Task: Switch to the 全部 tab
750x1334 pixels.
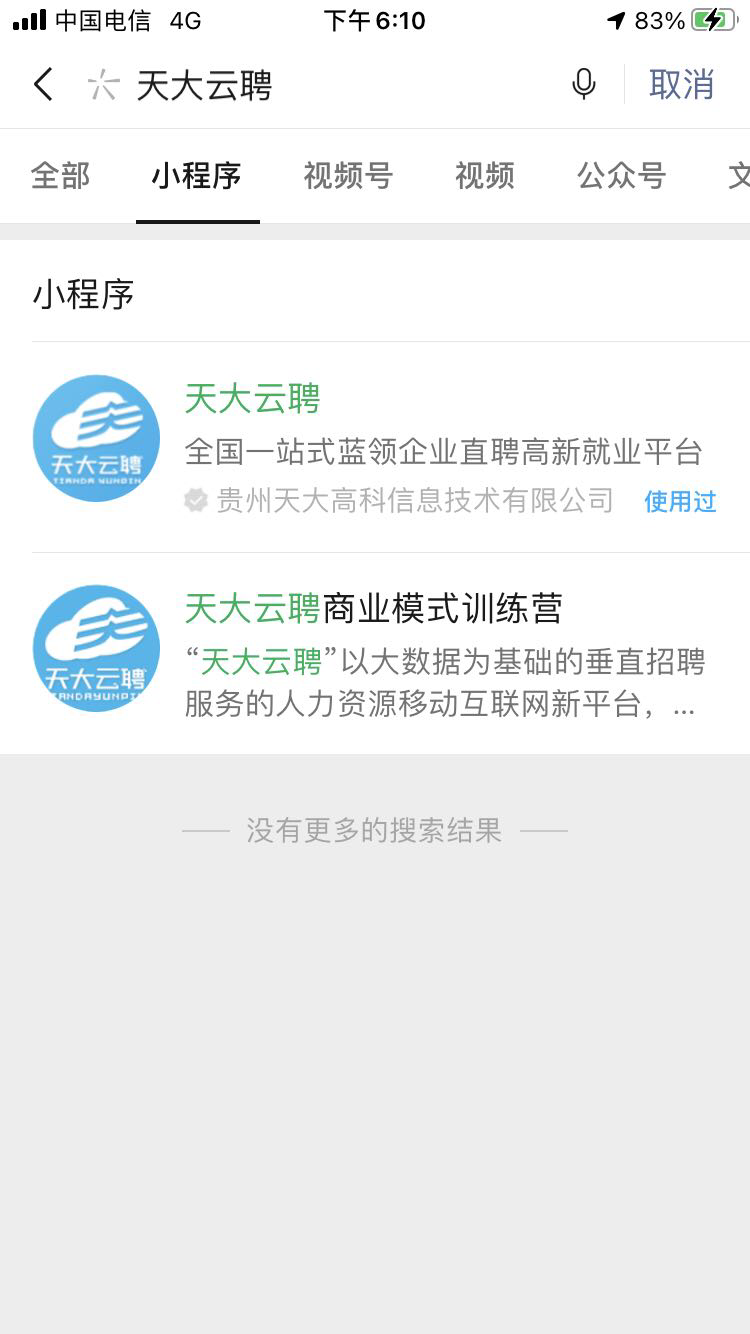Action: point(60,176)
